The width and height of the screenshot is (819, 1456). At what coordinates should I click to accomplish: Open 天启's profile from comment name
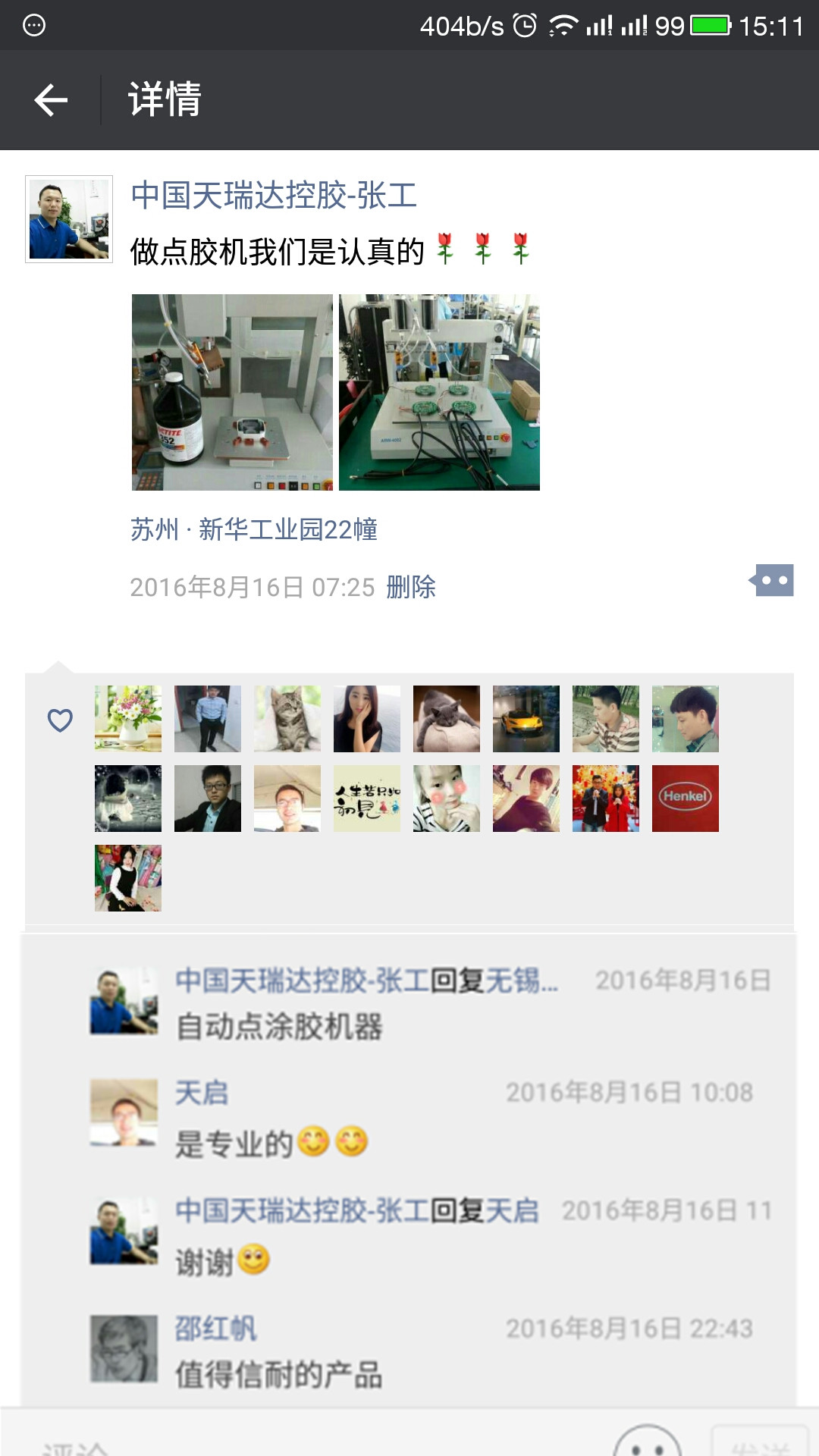[202, 1093]
